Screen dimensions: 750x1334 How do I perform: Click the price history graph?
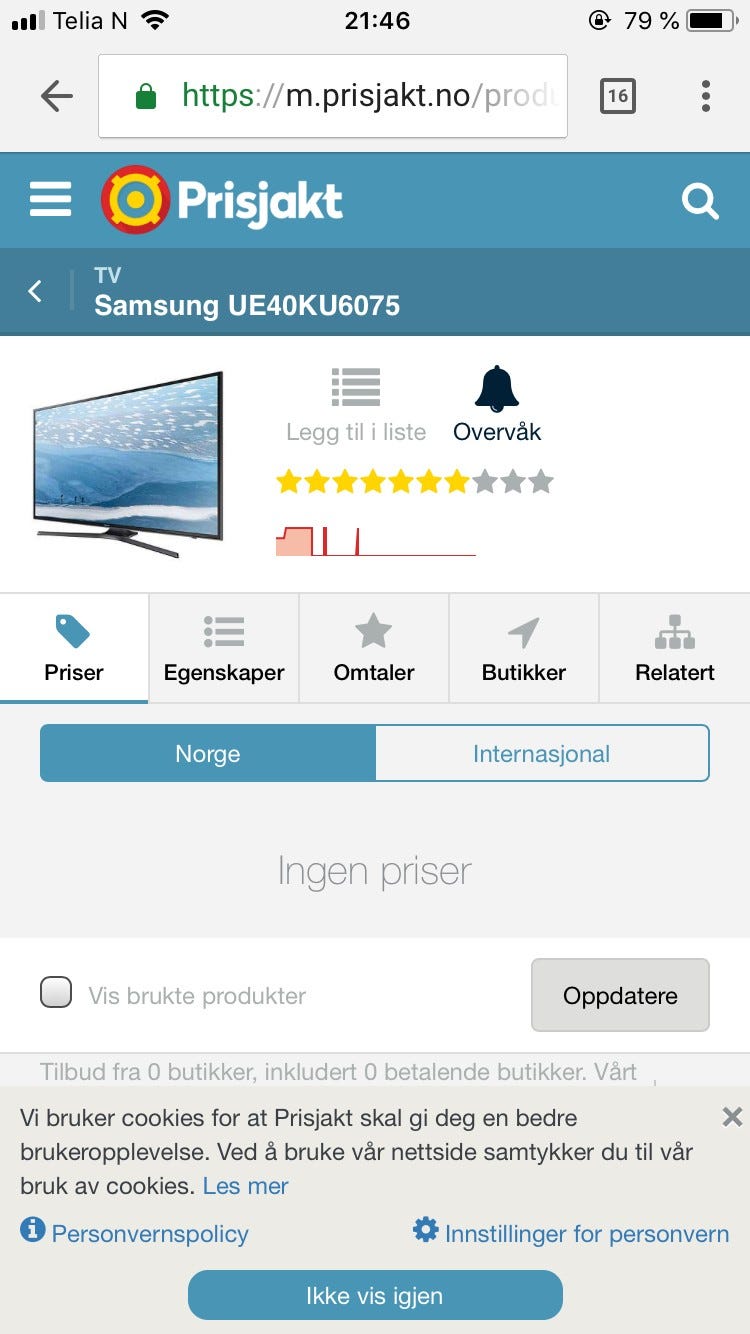point(375,540)
